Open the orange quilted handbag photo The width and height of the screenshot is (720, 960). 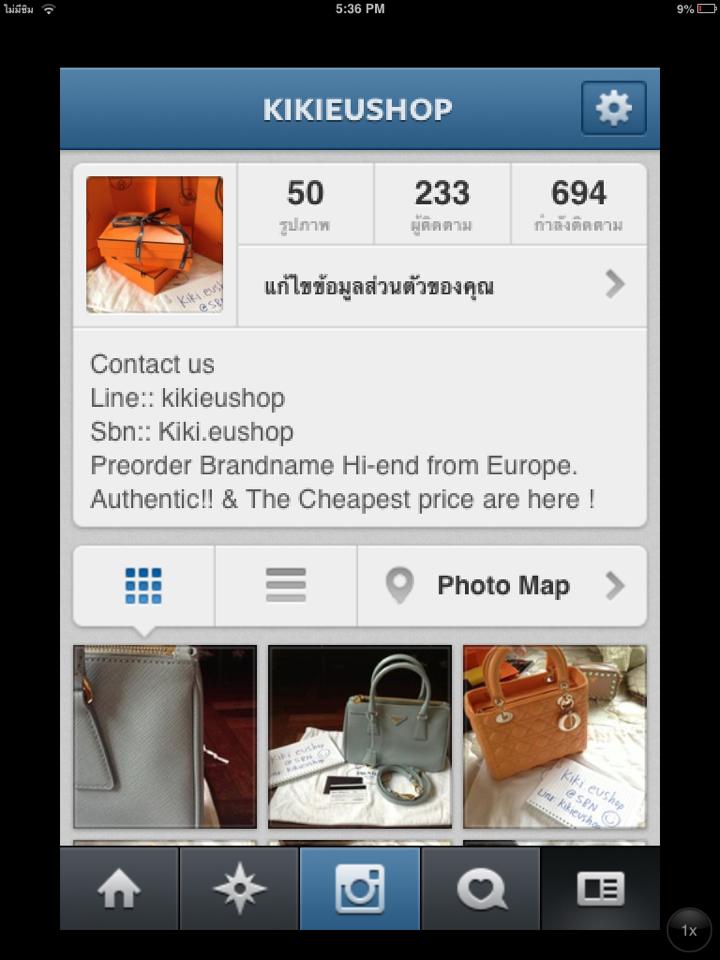pyautogui.click(x=554, y=737)
